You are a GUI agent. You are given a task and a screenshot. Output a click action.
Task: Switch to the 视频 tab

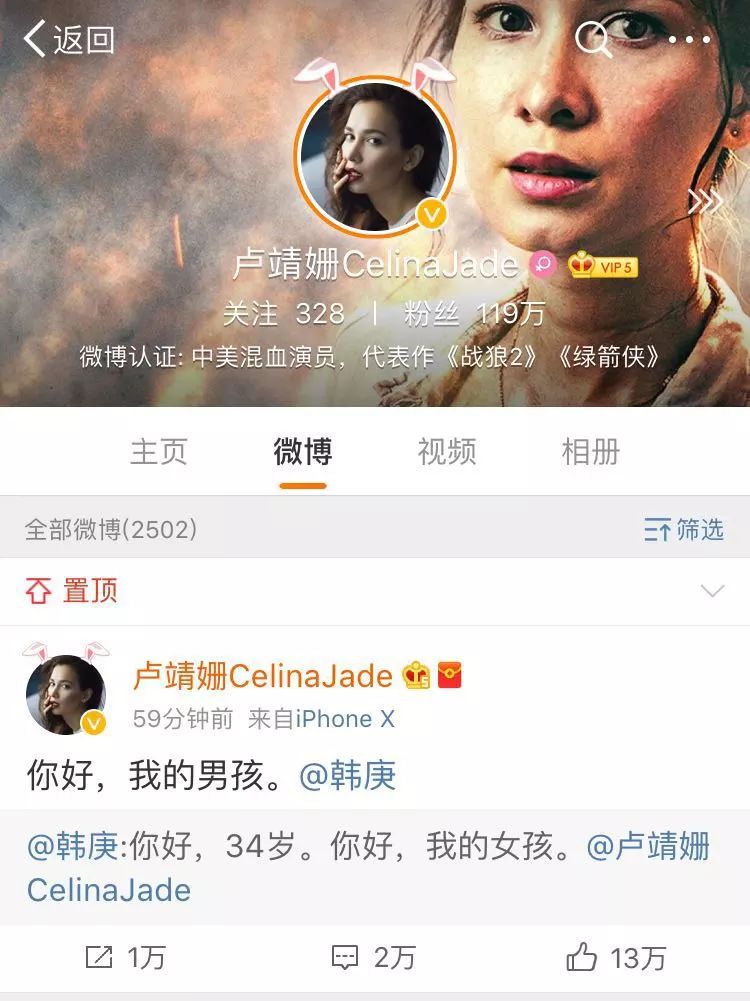446,452
